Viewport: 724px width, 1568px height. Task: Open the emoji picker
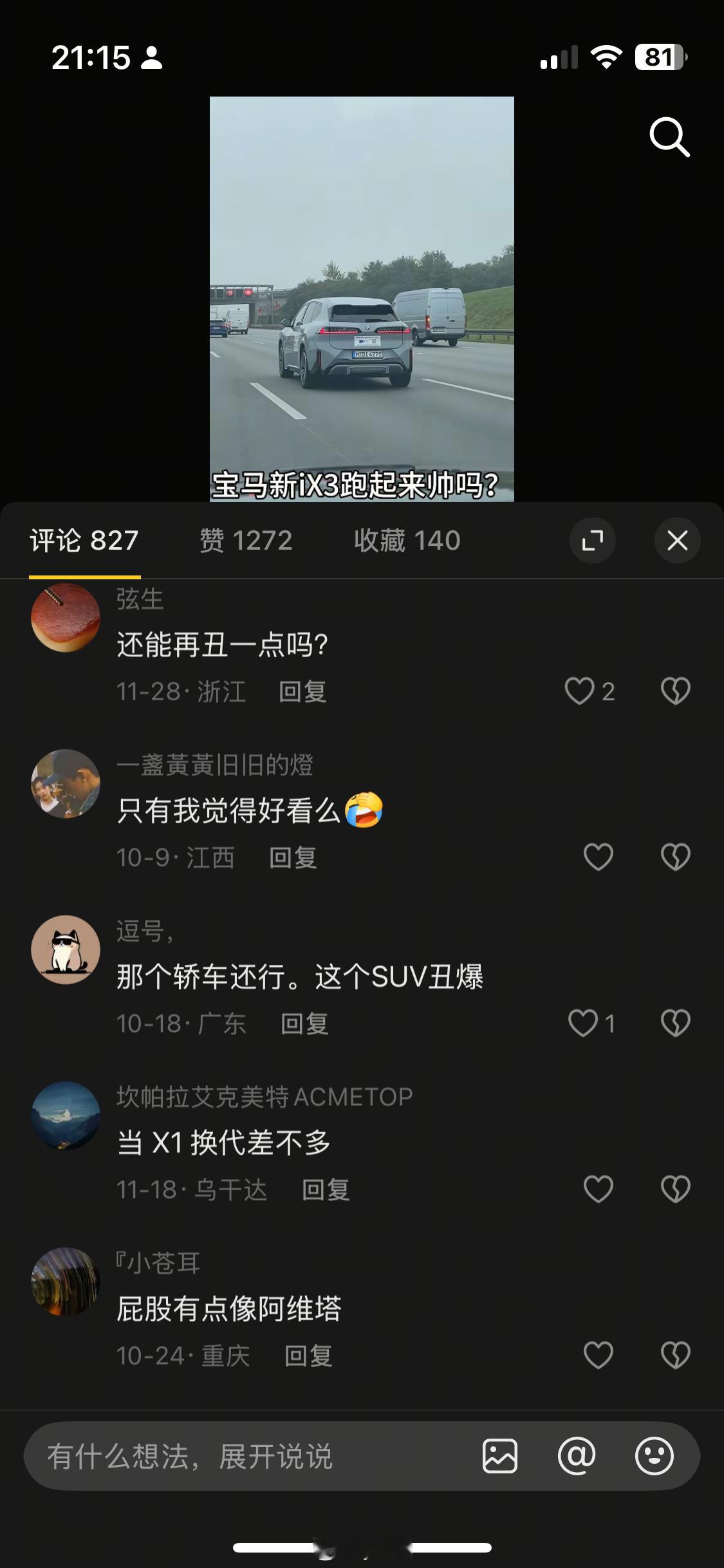pyautogui.click(x=655, y=1455)
